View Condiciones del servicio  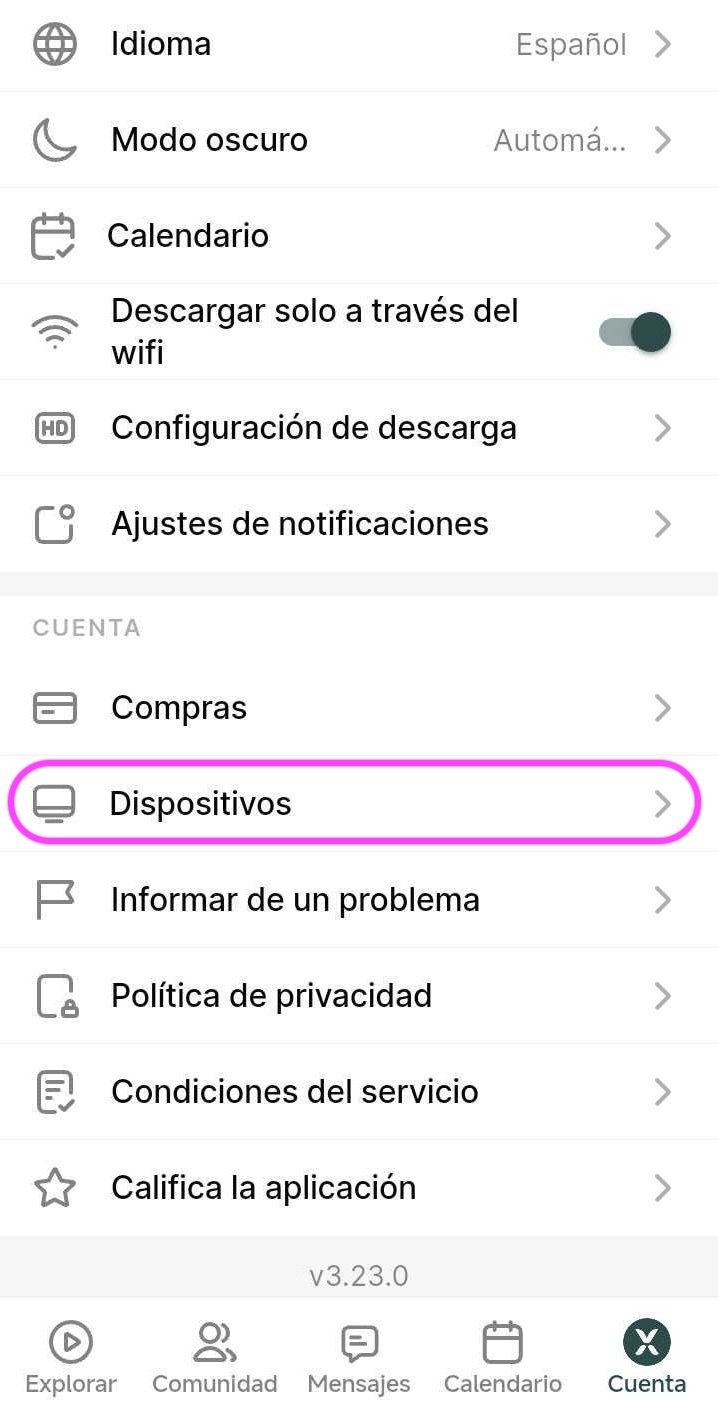click(x=358, y=1091)
